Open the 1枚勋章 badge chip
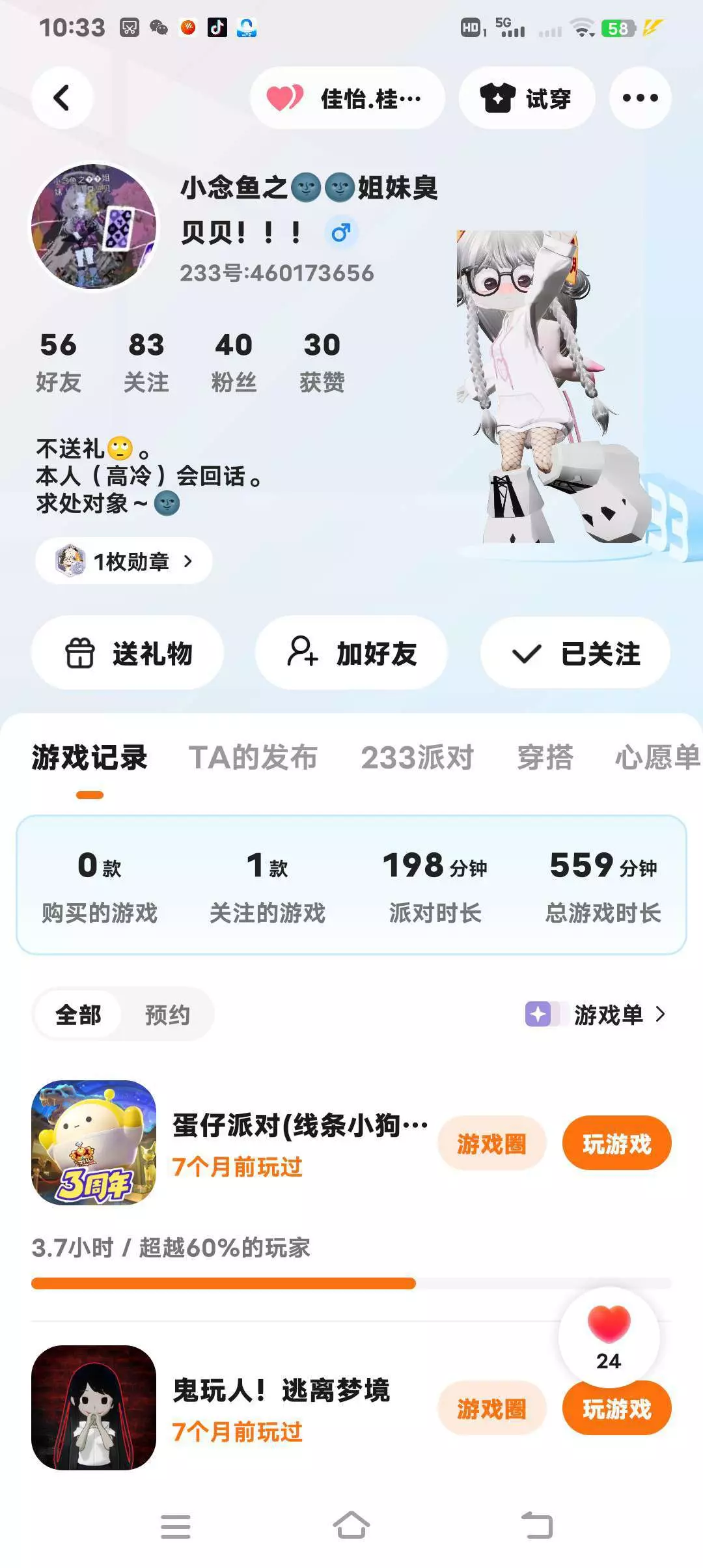Screen dimensions: 703x1568 pos(124,561)
